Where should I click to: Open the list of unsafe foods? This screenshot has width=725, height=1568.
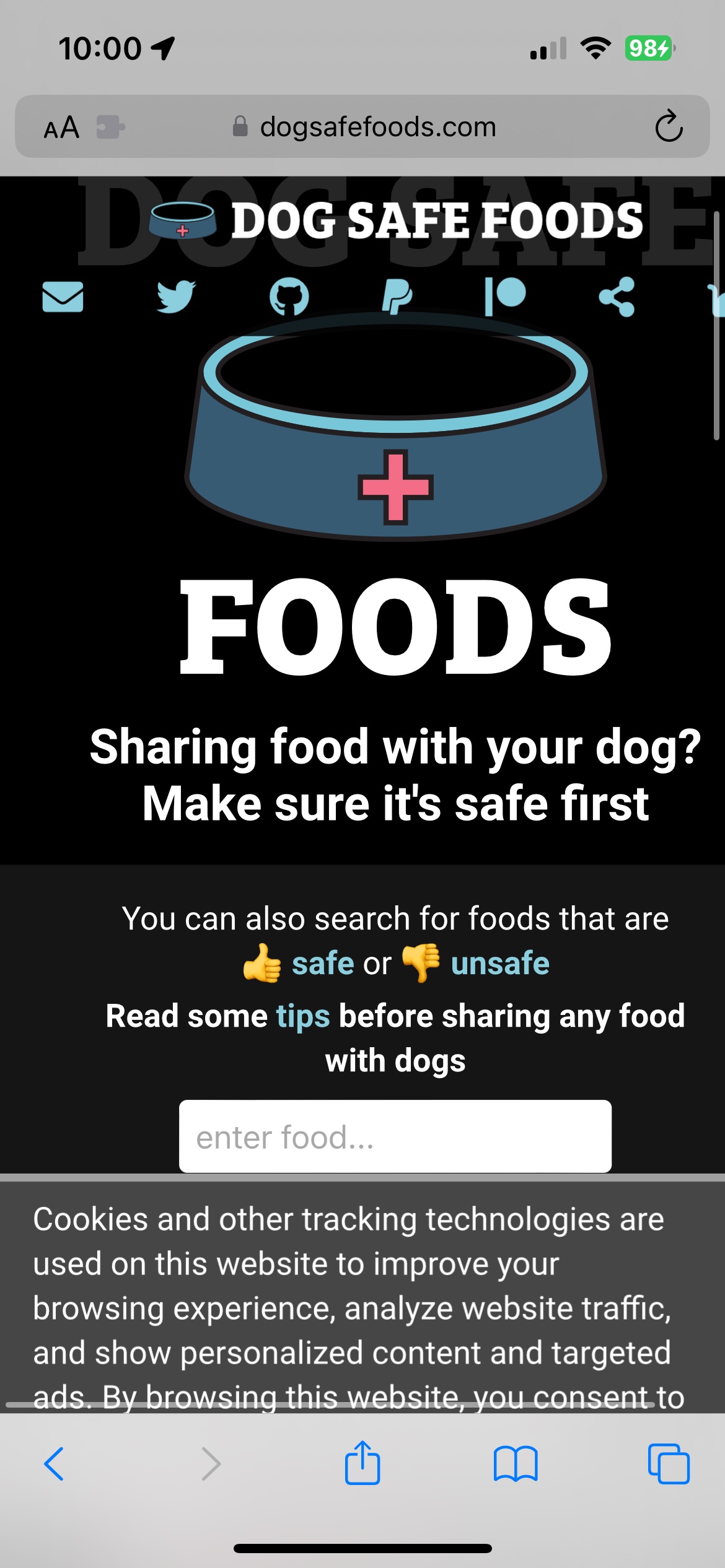click(x=499, y=964)
